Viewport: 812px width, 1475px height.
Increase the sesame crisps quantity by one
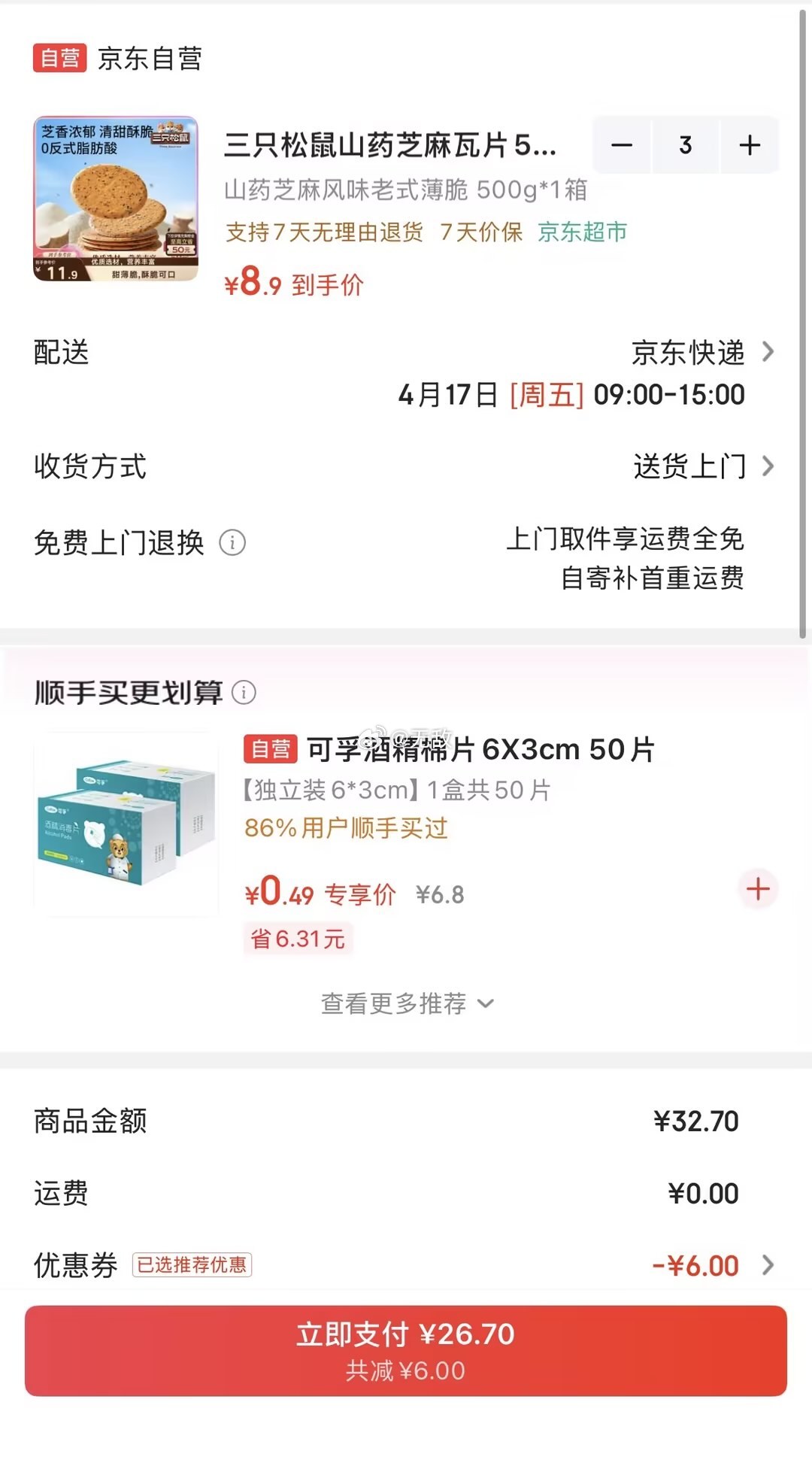coord(750,145)
